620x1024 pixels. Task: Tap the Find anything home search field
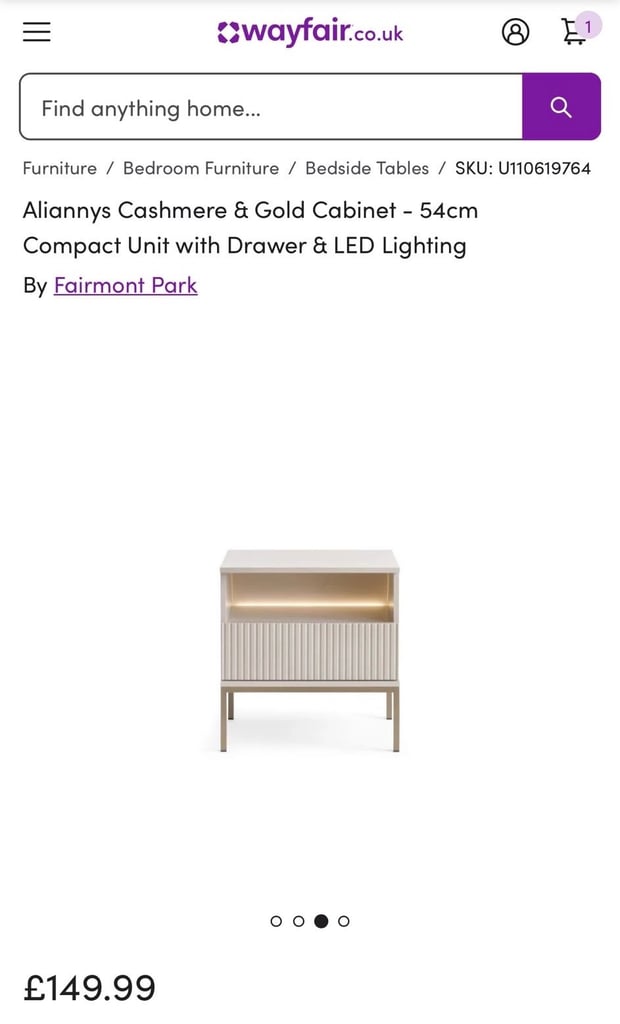click(x=271, y=108)
